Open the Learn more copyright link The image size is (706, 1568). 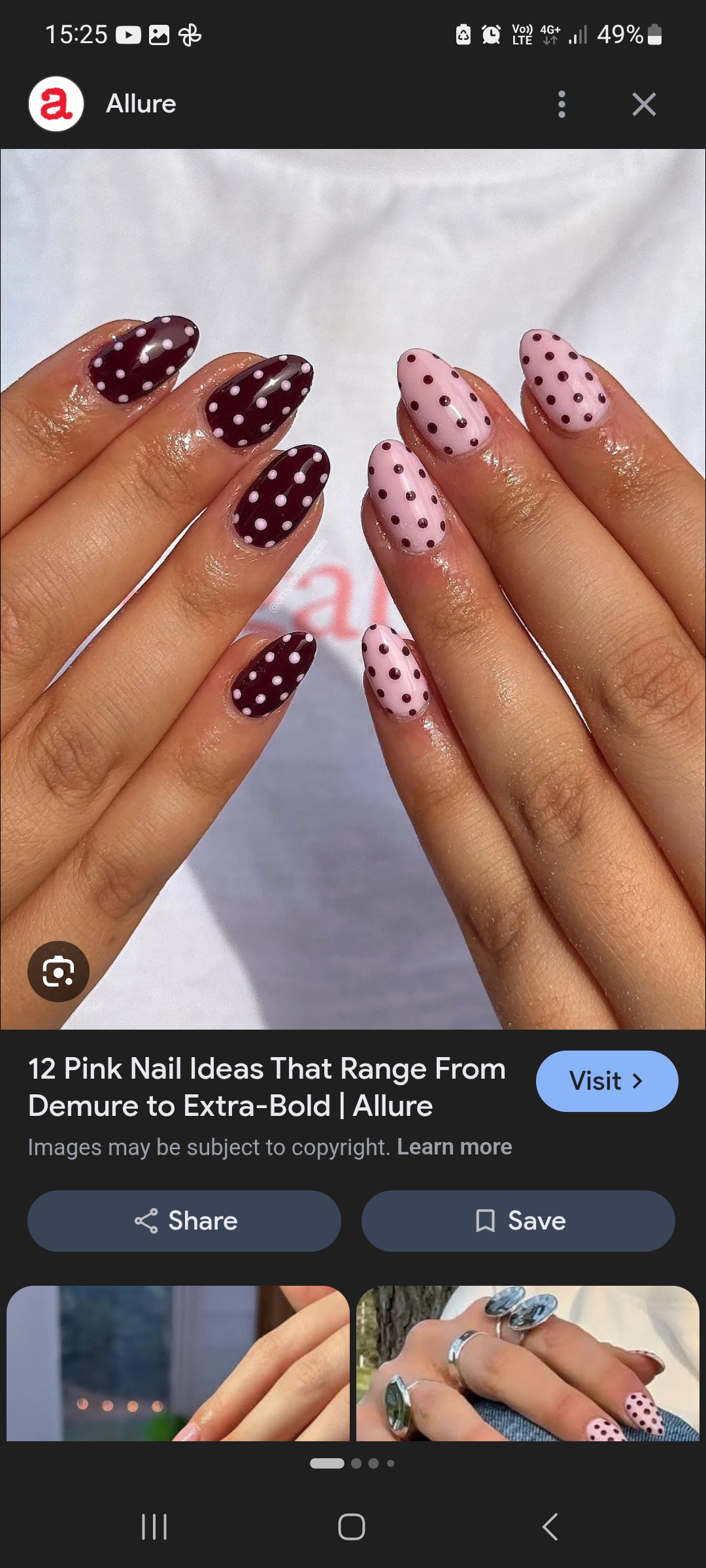[454, 1147]
